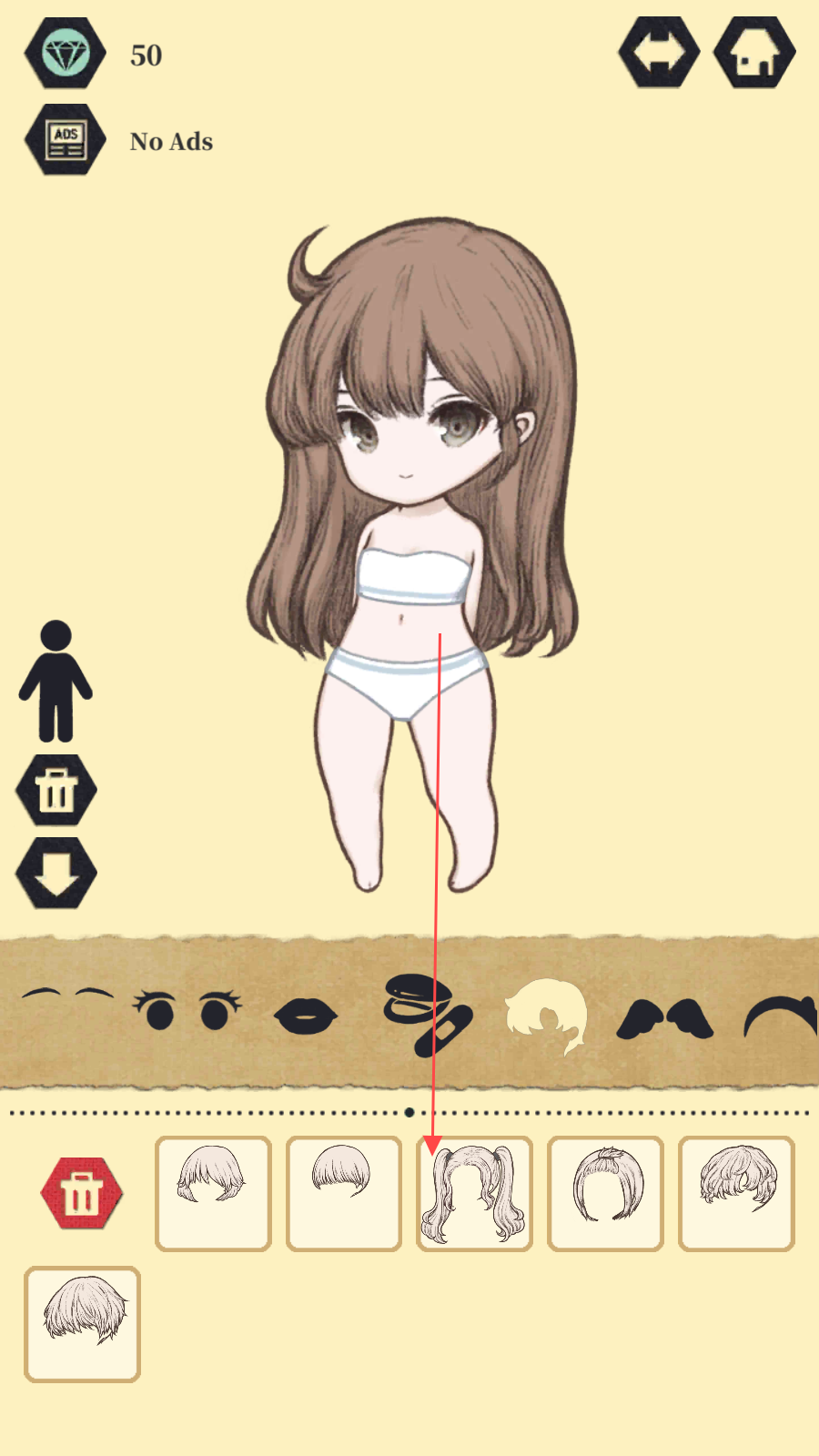
Task: Tap the download arrow hexagon icon
Action: [x=56, y=873]
